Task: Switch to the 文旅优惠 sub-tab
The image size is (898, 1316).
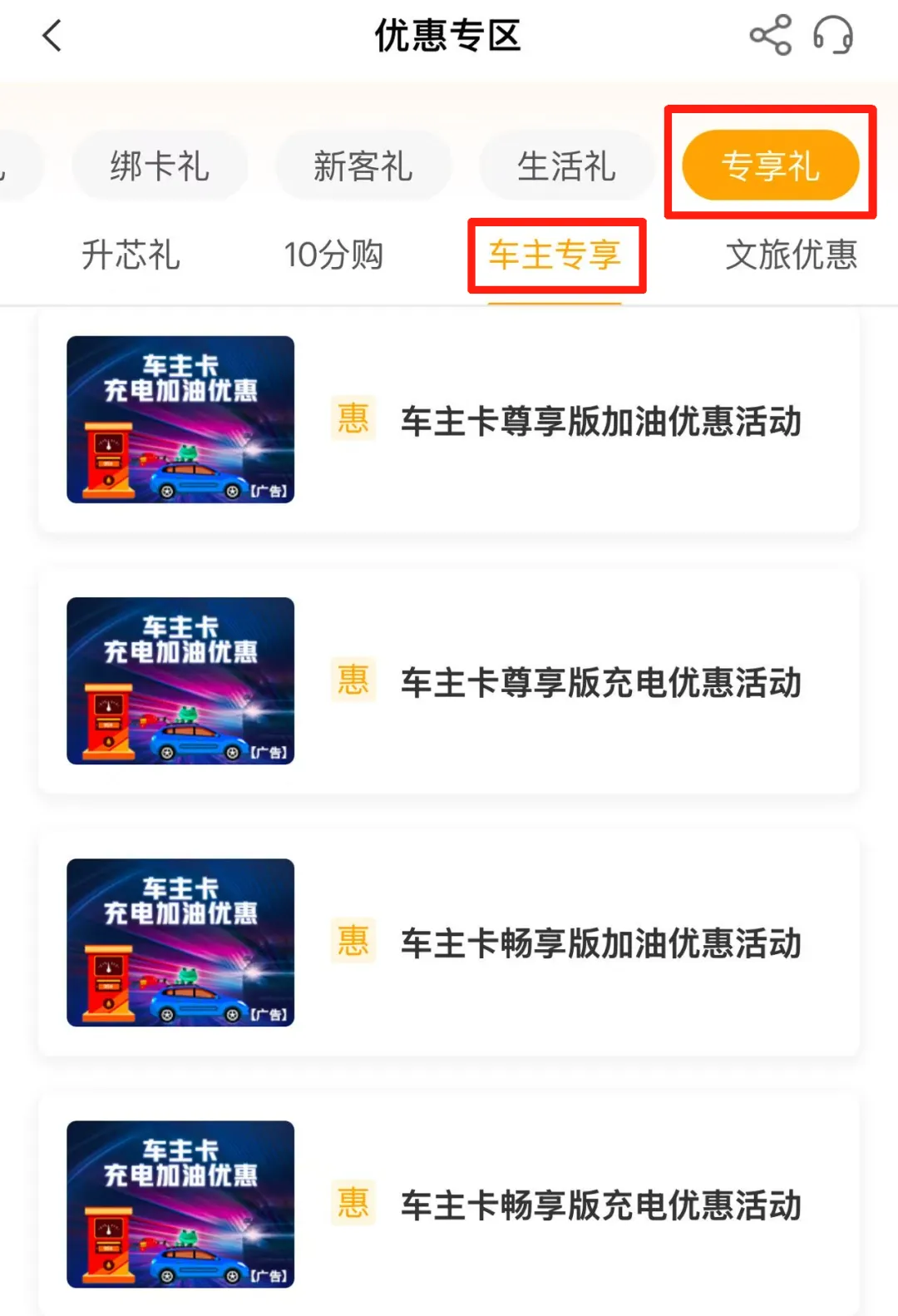Action: coord(791,255)
